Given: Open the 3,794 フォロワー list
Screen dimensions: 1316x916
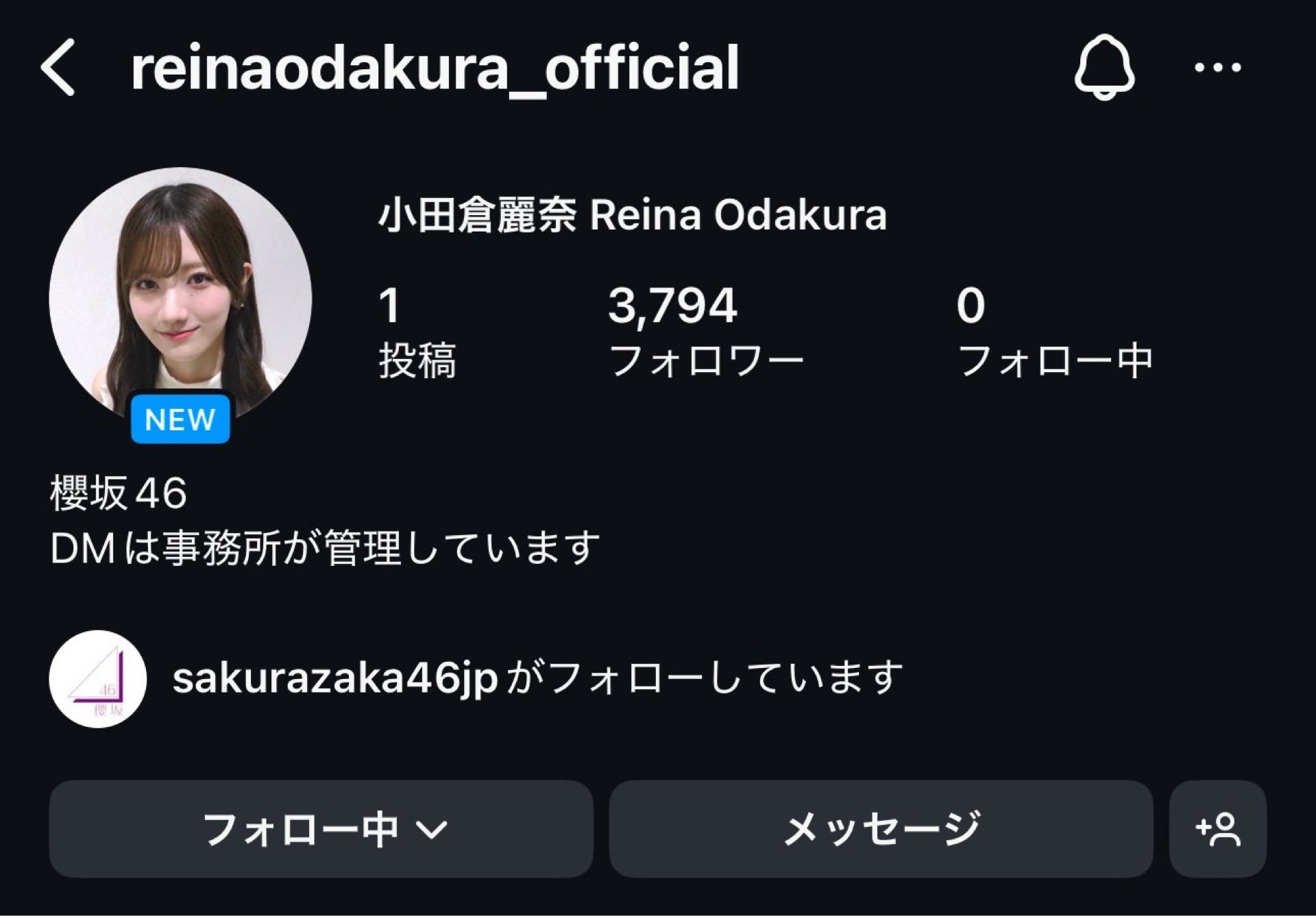Looking at the screenshot, I should pos(705,332).
